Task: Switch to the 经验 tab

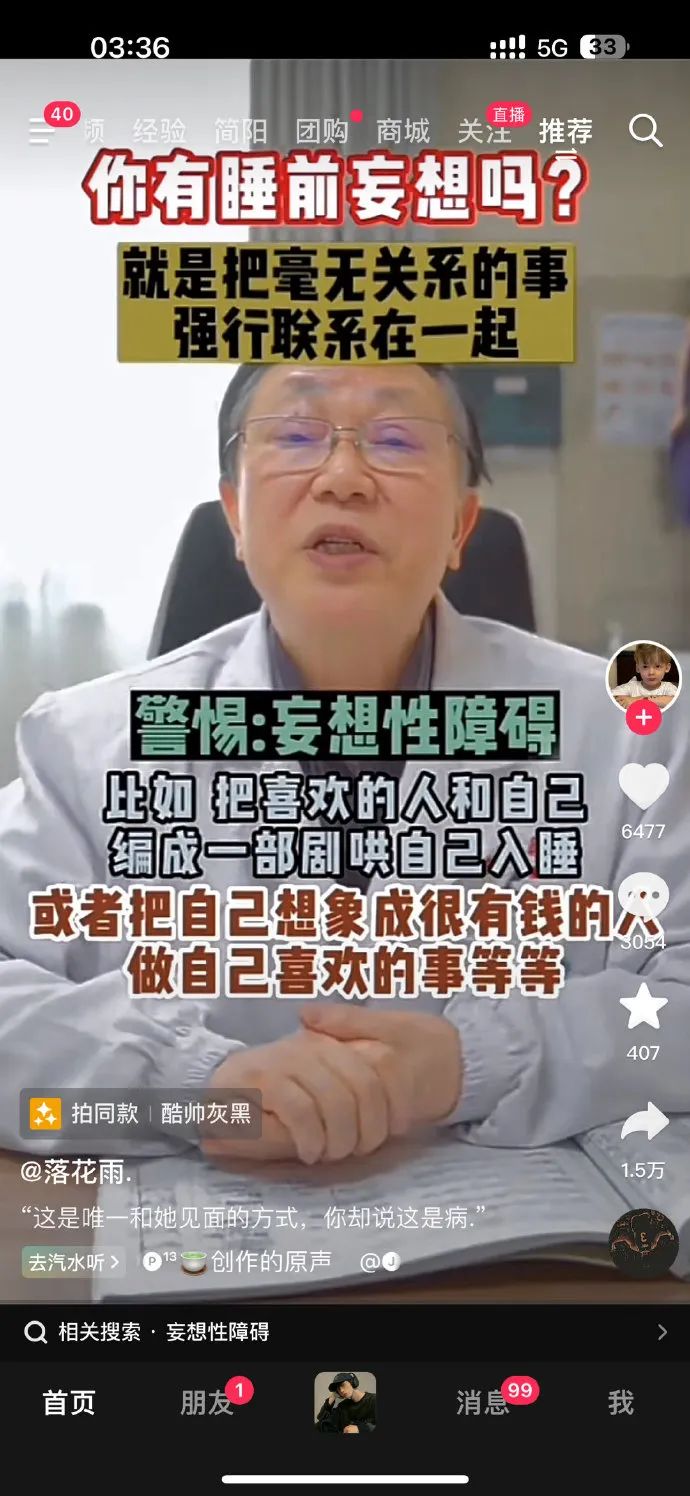Action: pyautogui.click(x=159, y=132)
